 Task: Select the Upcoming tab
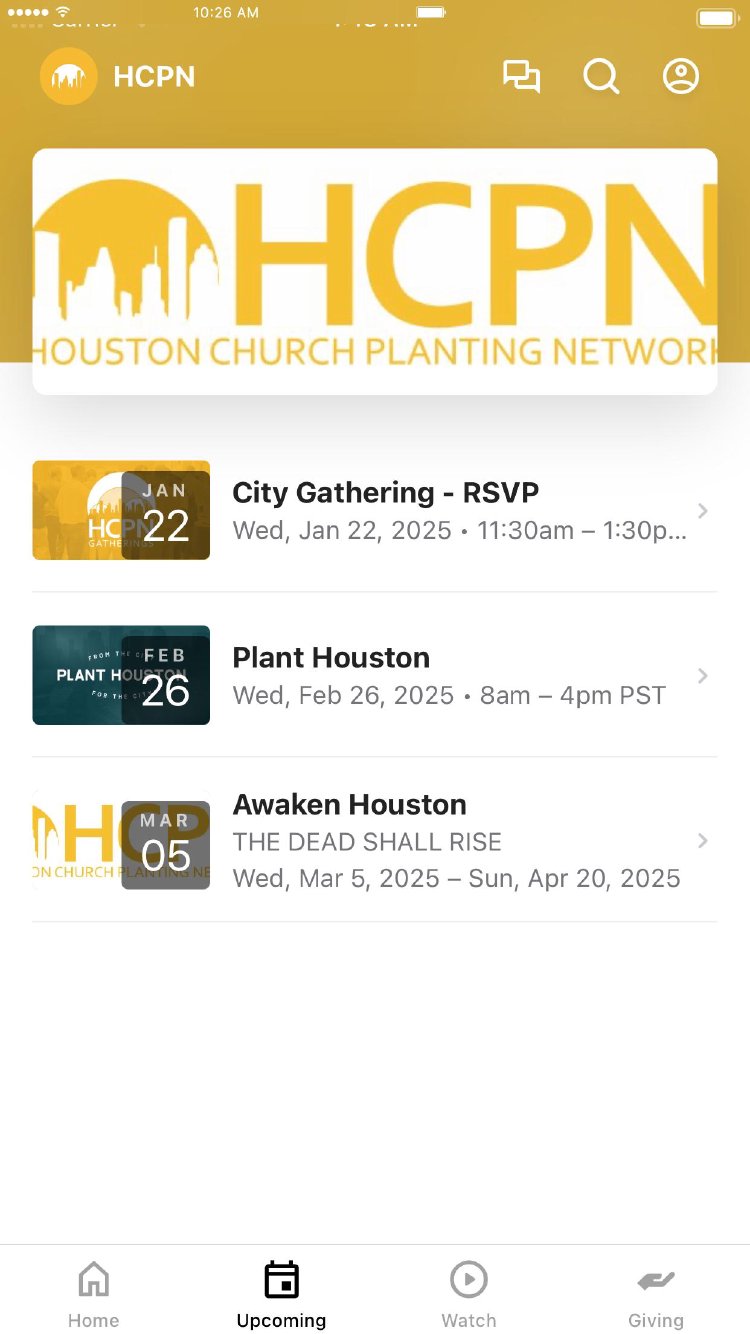coord(281,1294)
